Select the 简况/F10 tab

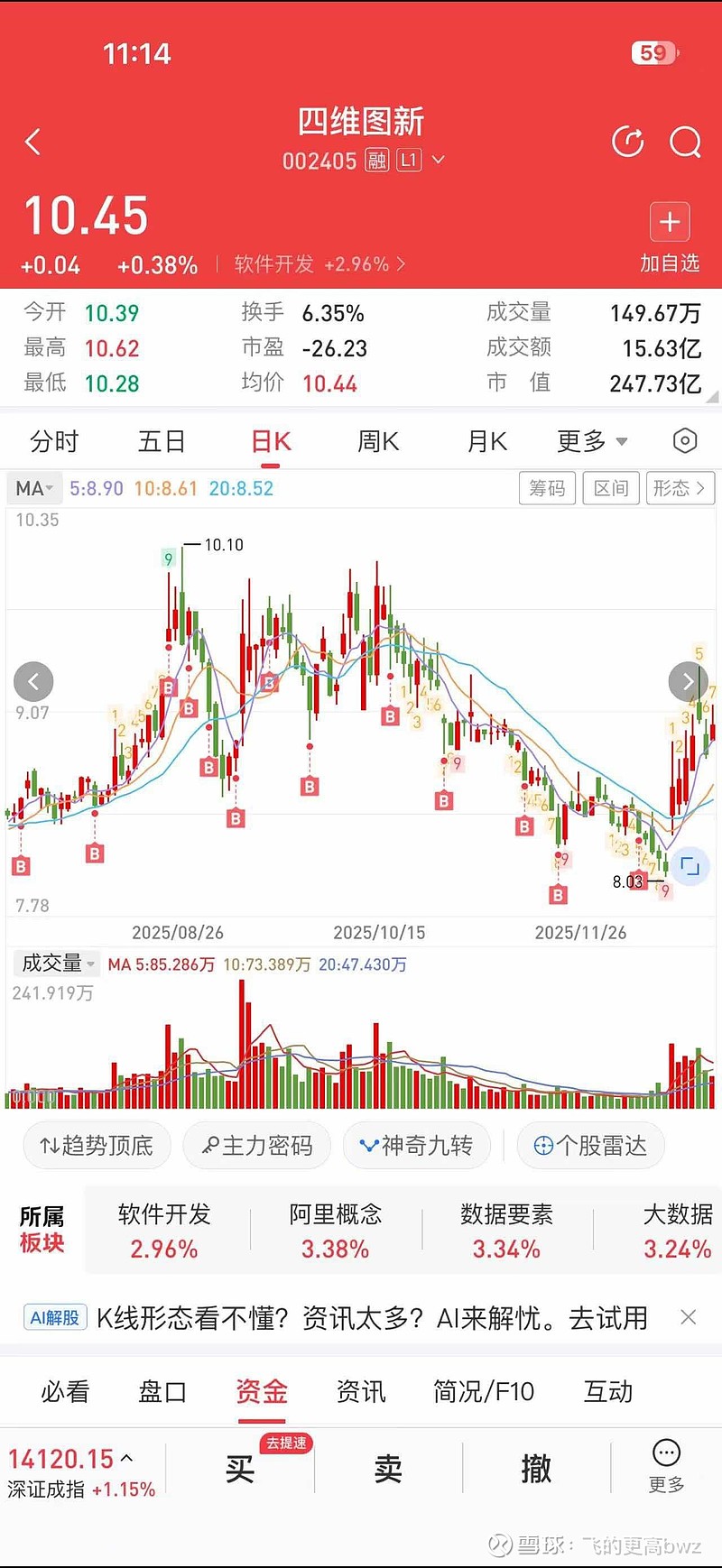click(485, 1392)
